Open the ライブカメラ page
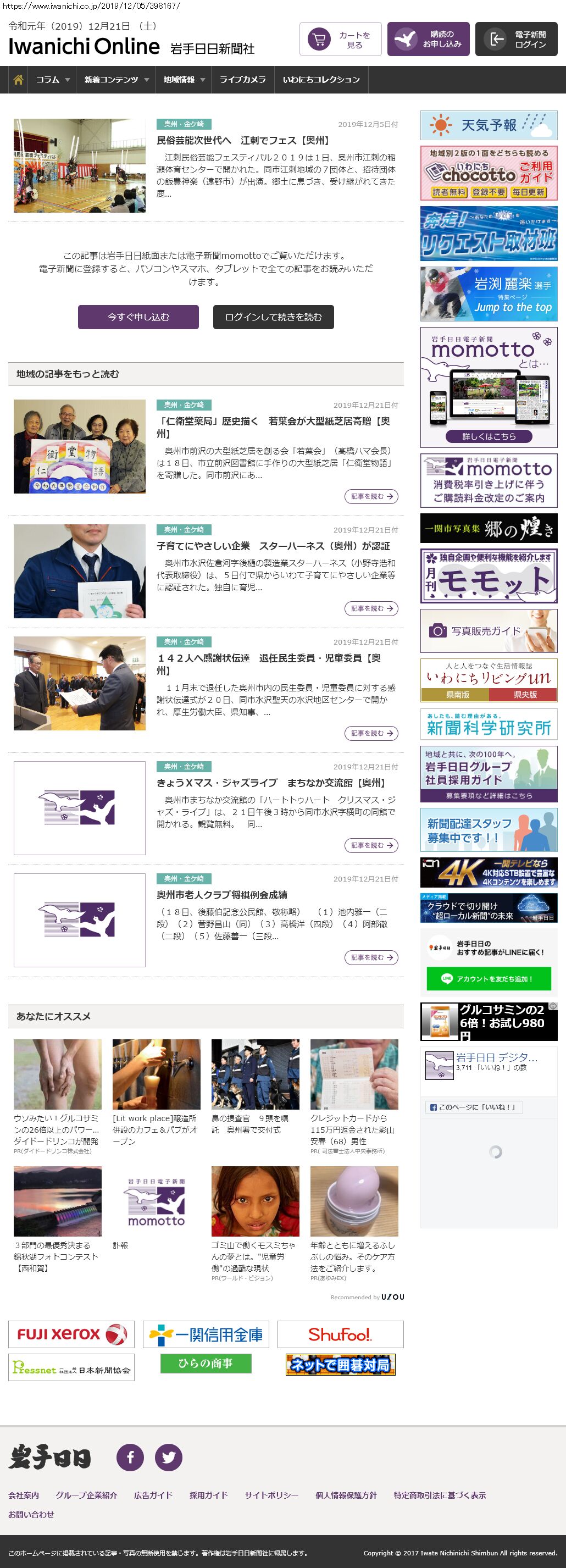 click(242, 80)
